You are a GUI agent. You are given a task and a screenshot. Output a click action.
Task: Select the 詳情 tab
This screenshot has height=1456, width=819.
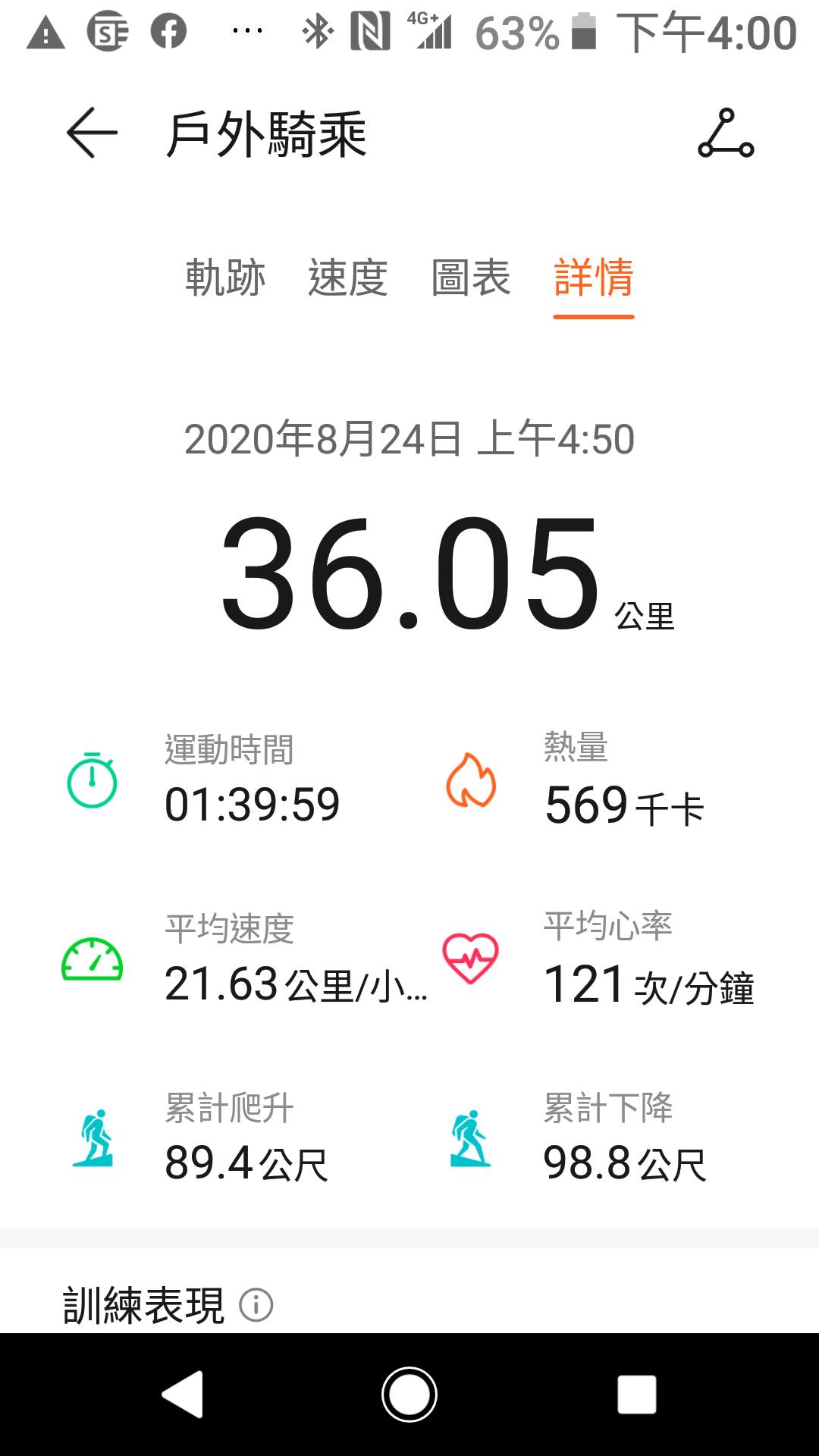tap(594, 278)
